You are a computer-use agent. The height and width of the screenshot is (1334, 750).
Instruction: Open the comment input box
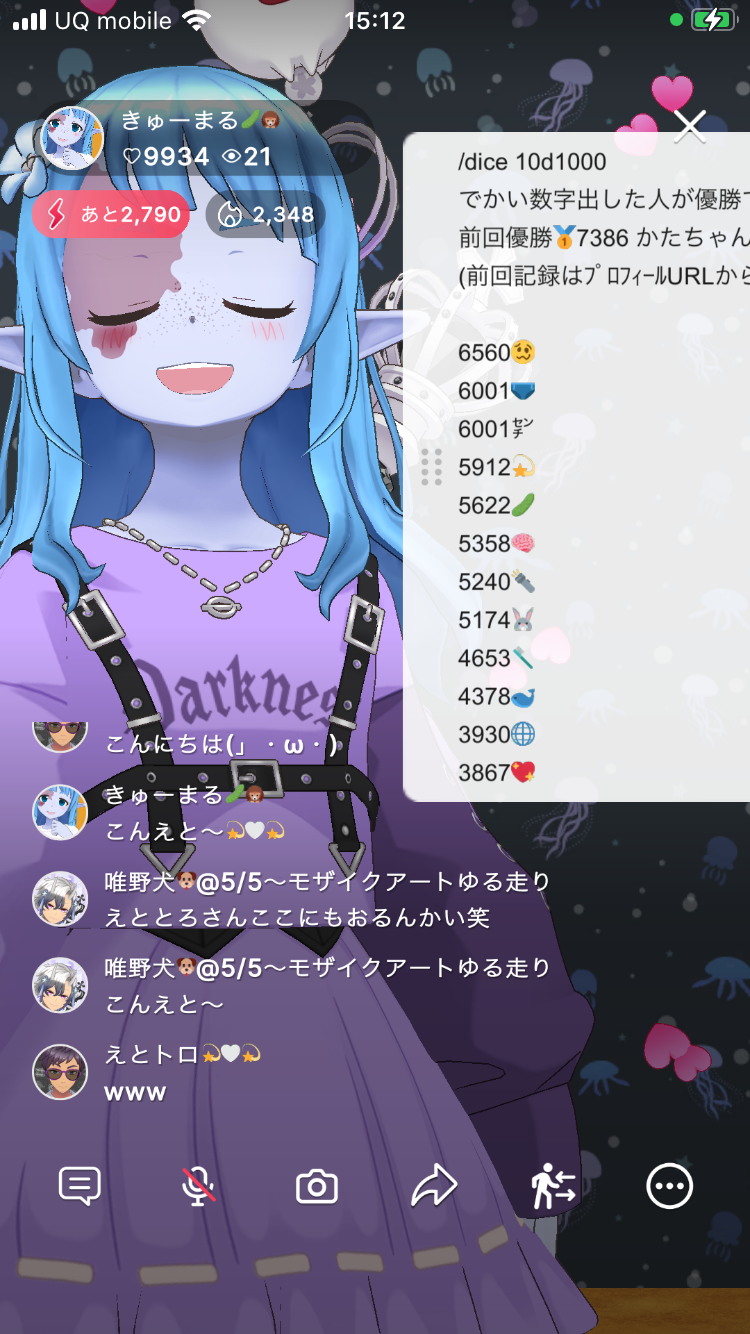(x=80, y=1187)
